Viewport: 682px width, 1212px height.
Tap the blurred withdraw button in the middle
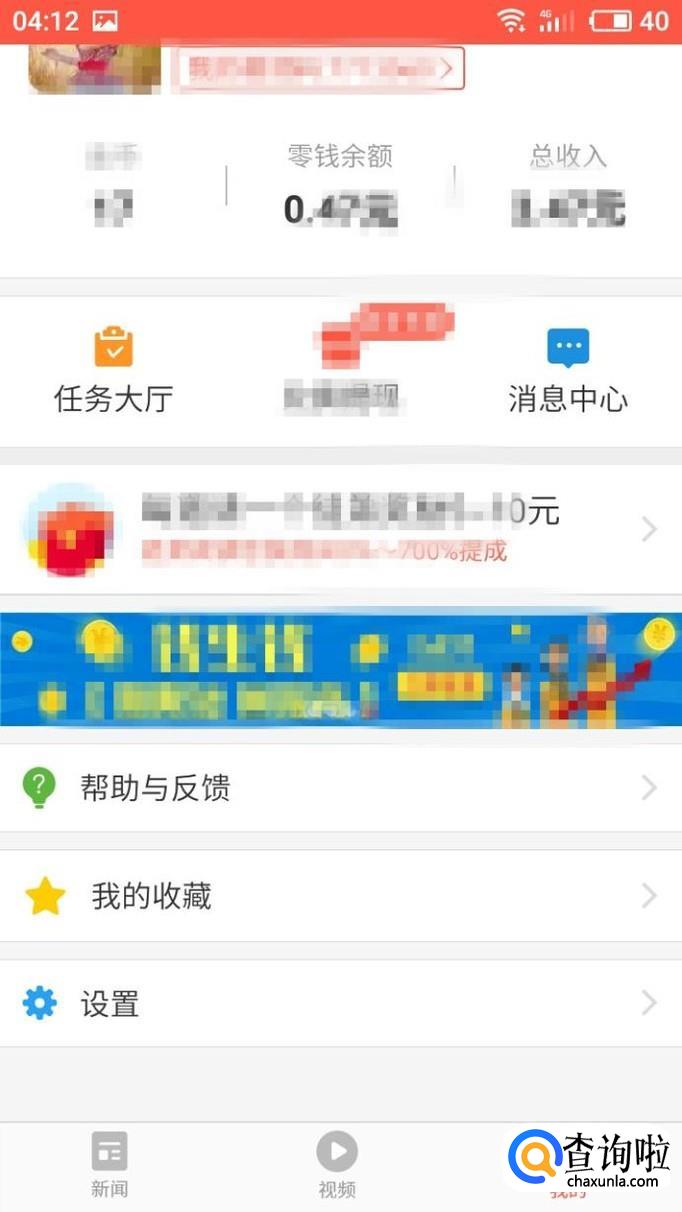click(x=341, y=371)
